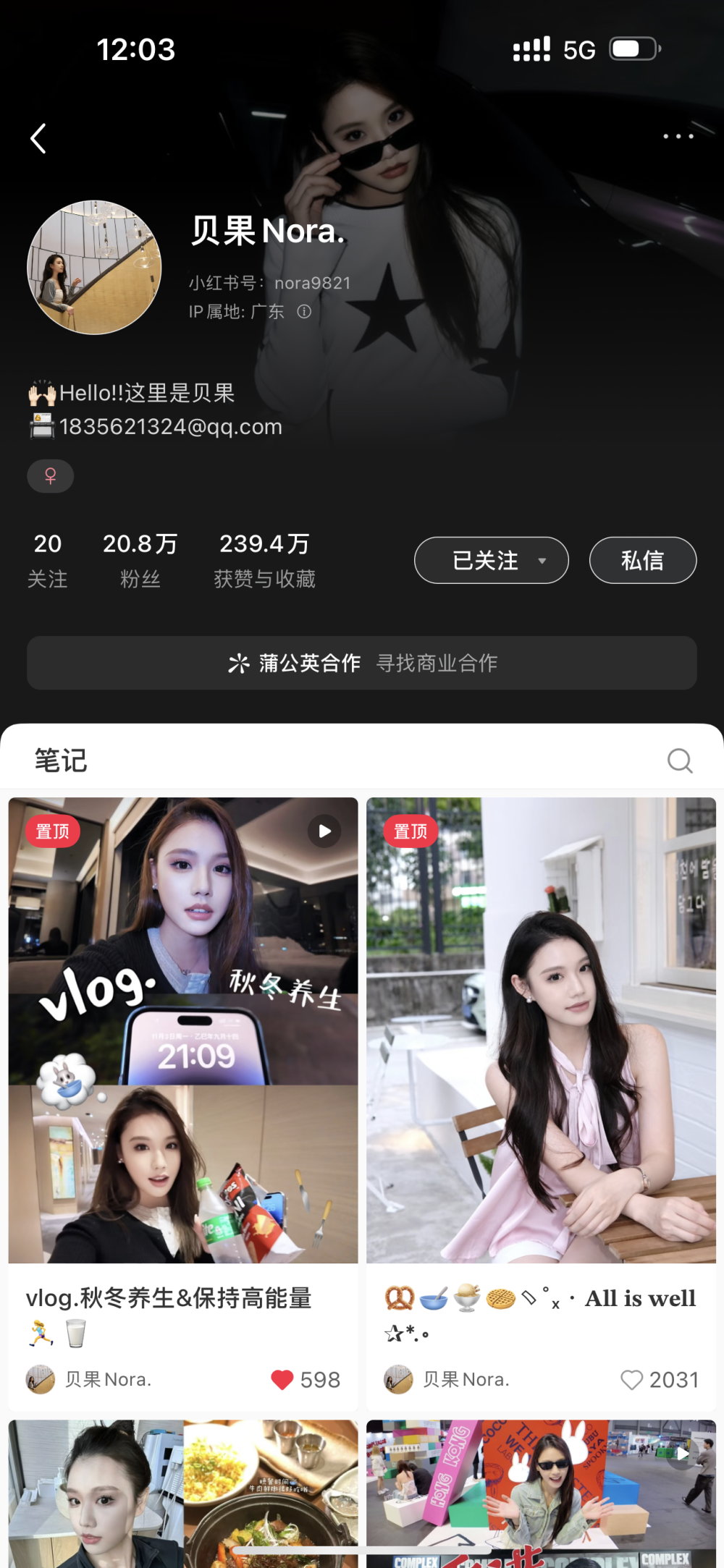View IP location info via the ⓘ icon

pyautogui.click(x=304, y=312)
